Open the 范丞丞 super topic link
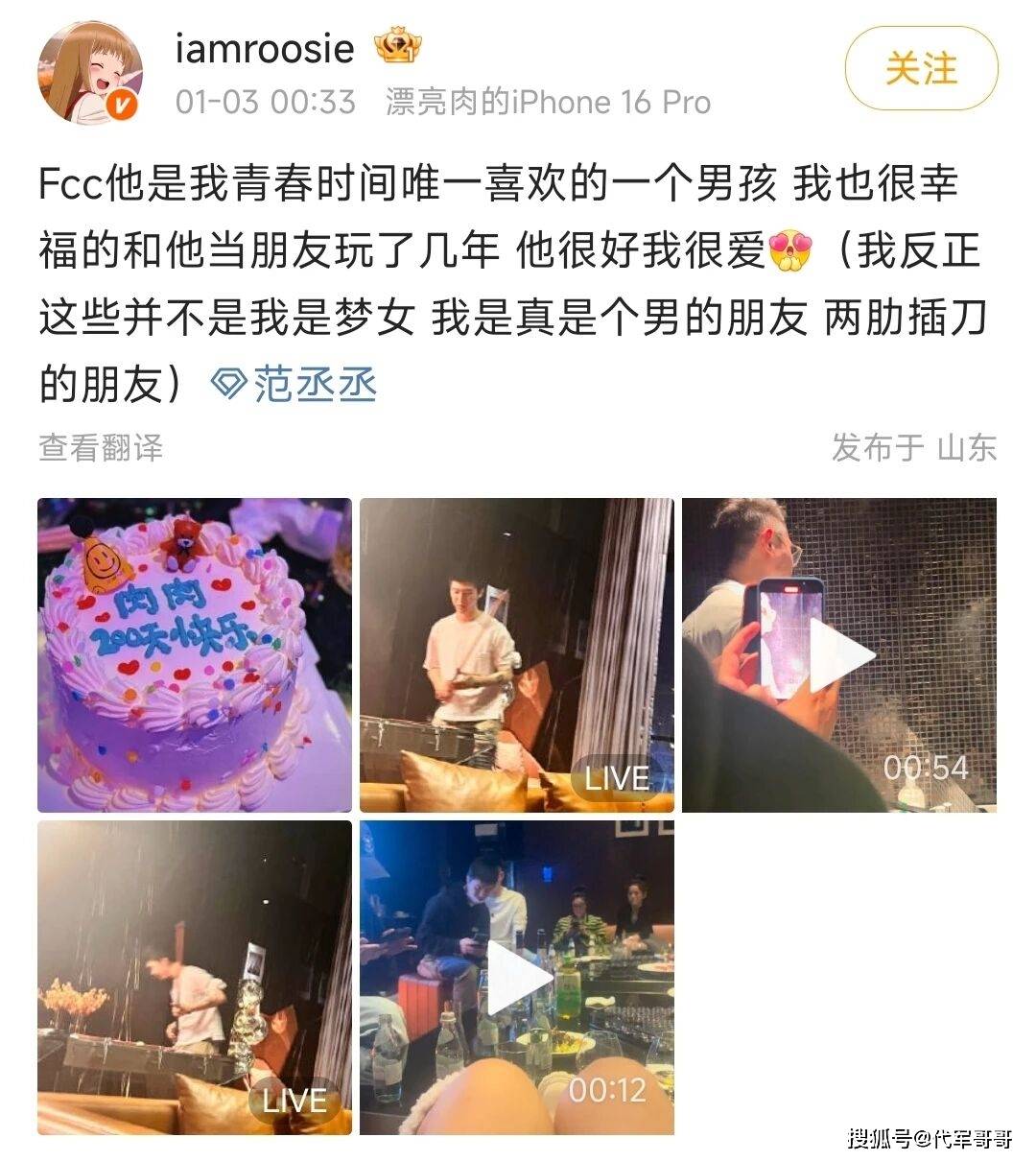This screenshot has height=1161, width=1036. pyautogui.click(x=296, y=385)
